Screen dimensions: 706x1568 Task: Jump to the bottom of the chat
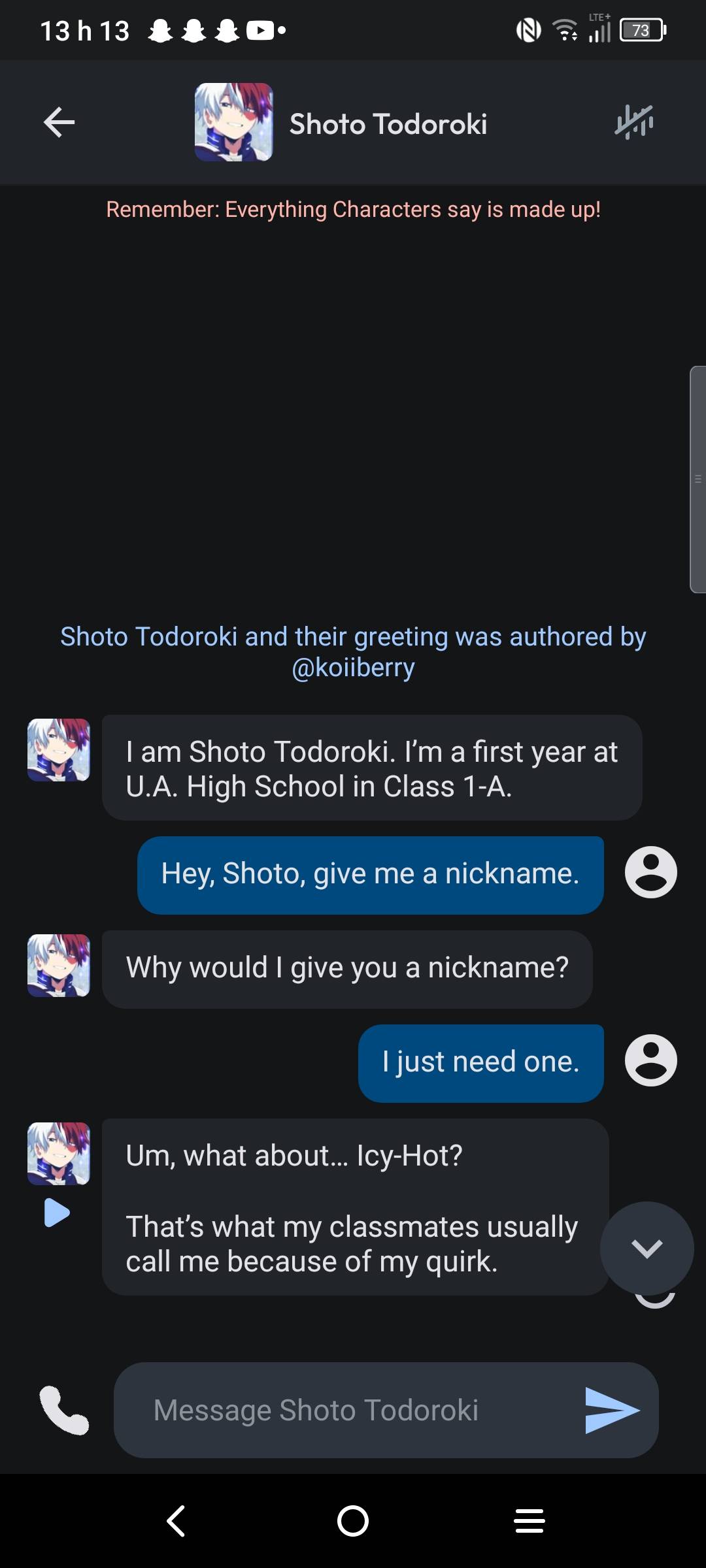tap(647, 1248)
